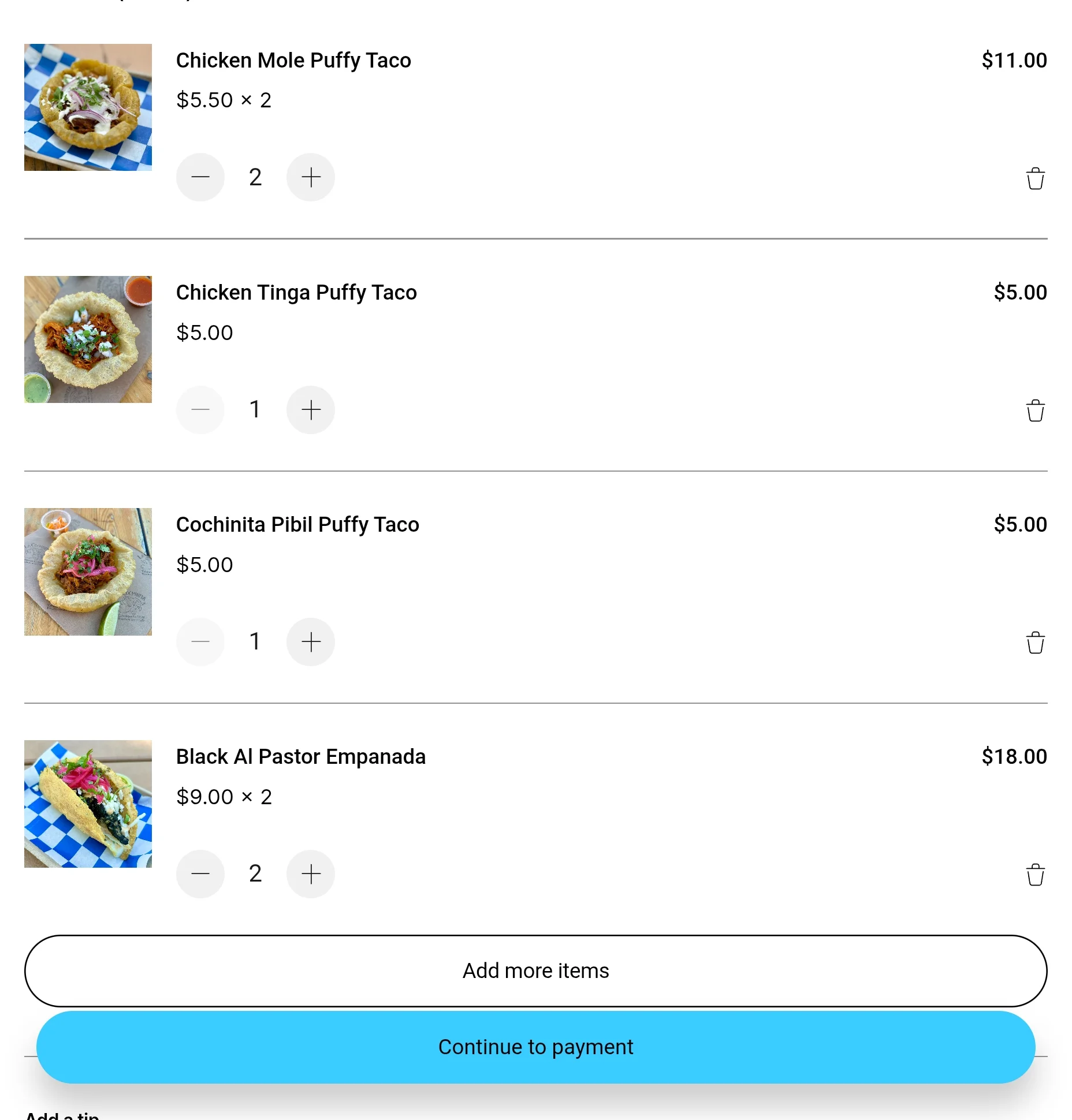Decrease Chicken Mole Puffy Taco quantity
Viewport: 1072px width, 1120px height.
point(200,177)
